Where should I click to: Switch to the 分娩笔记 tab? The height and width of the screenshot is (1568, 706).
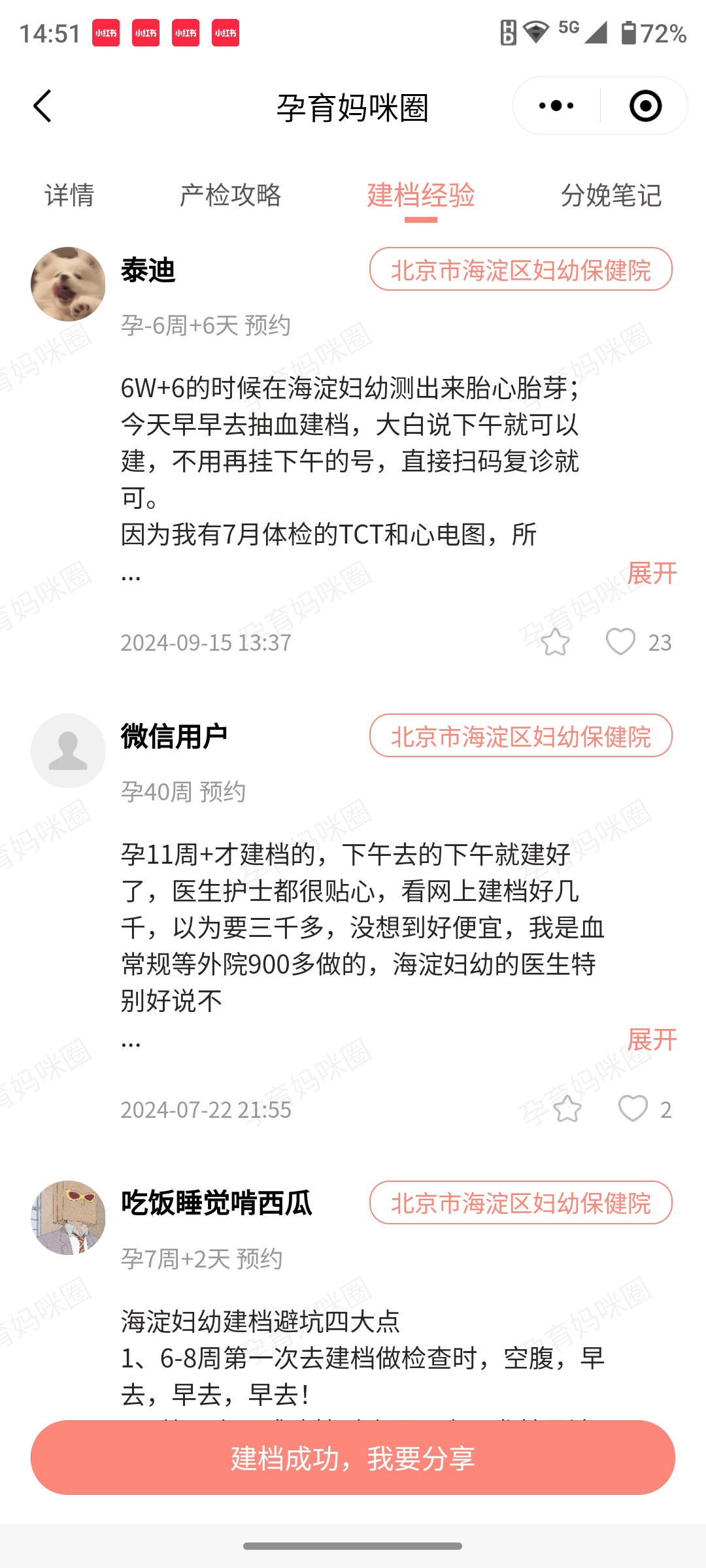point(611,195)
